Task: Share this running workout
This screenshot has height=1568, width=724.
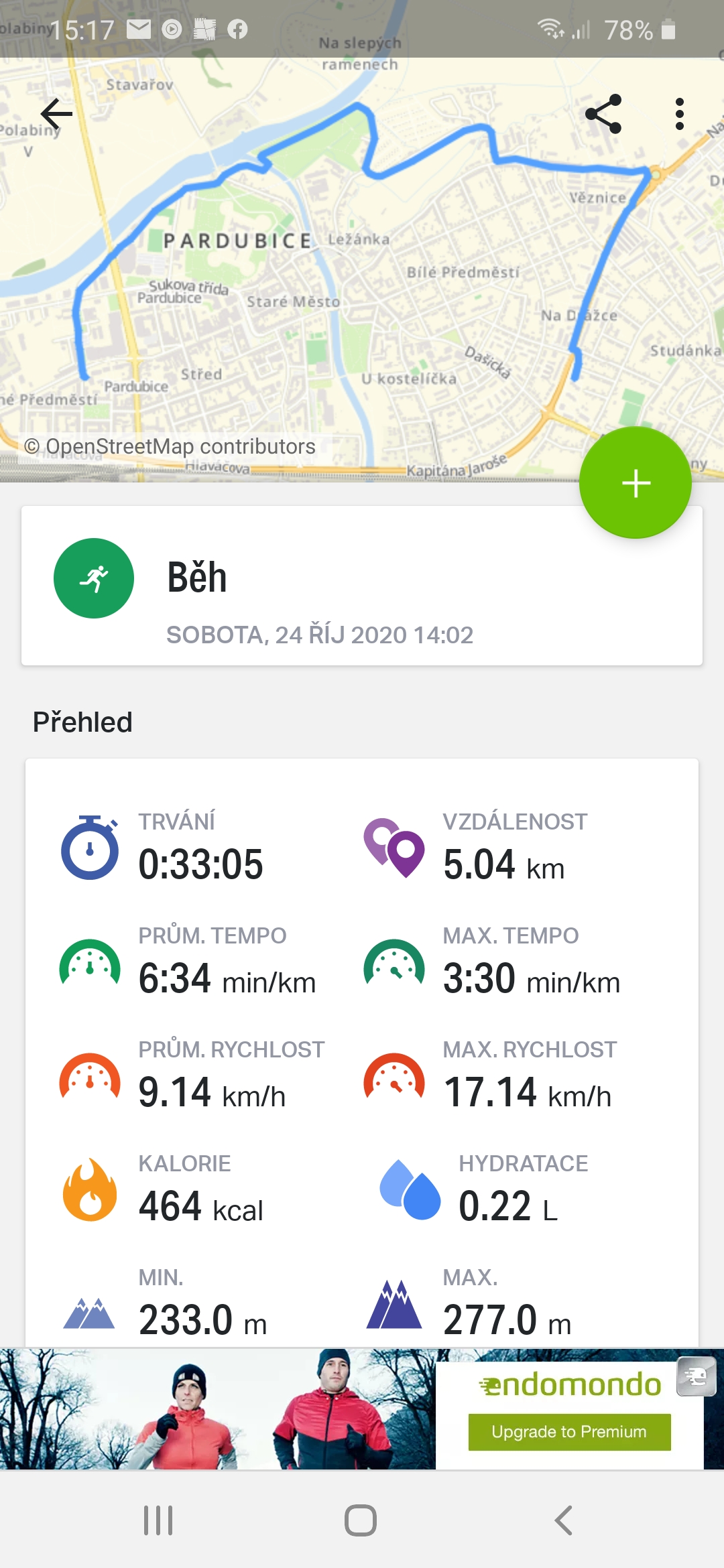Action: click(x=603, y=114)
